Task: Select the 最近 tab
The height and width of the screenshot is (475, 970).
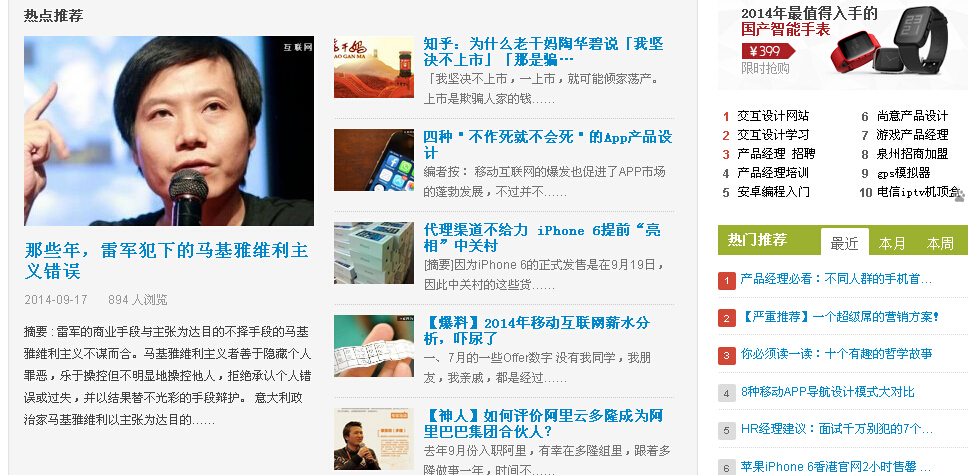Action: point(844,243)
